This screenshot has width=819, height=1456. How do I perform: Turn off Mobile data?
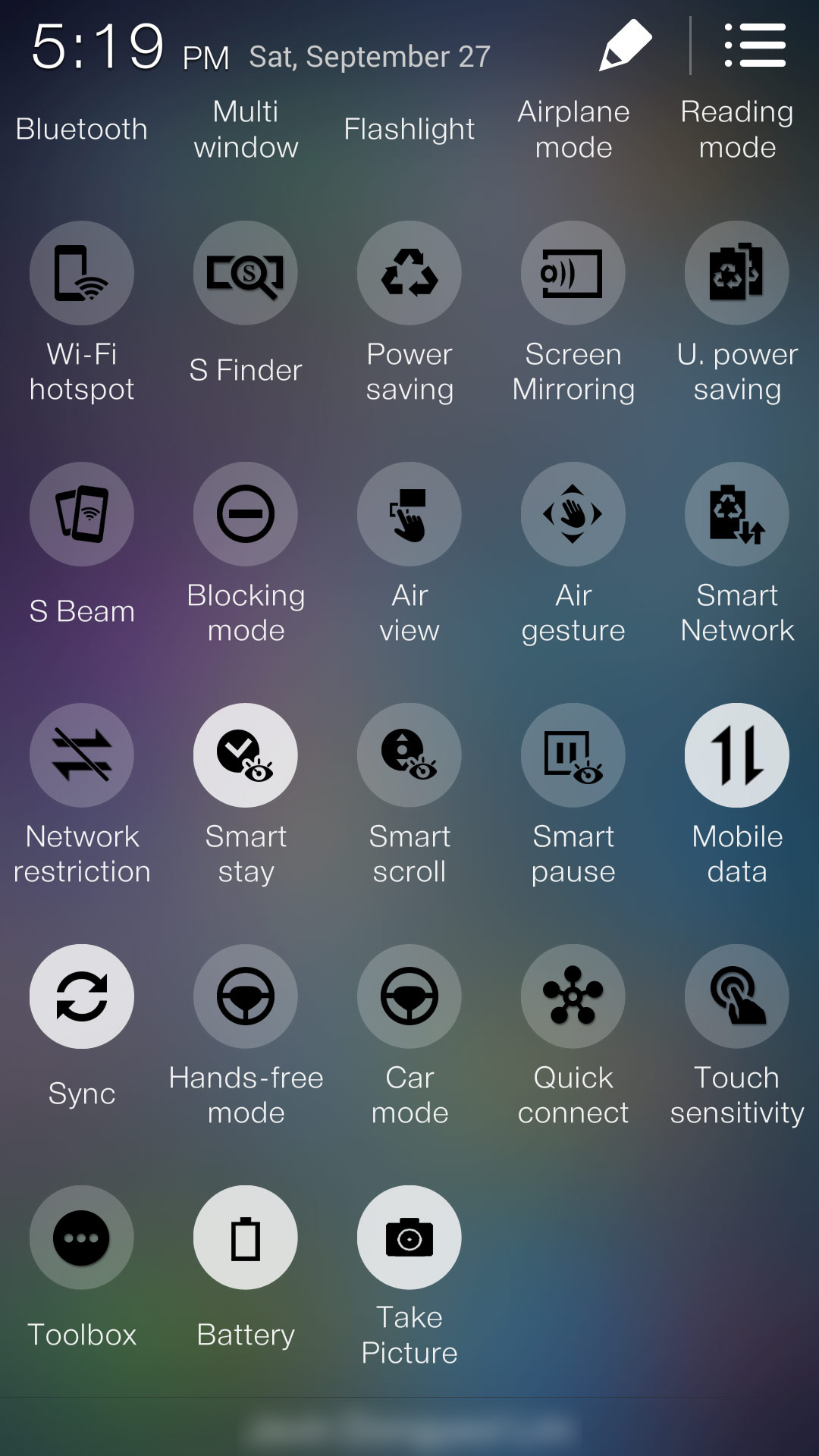737,755
